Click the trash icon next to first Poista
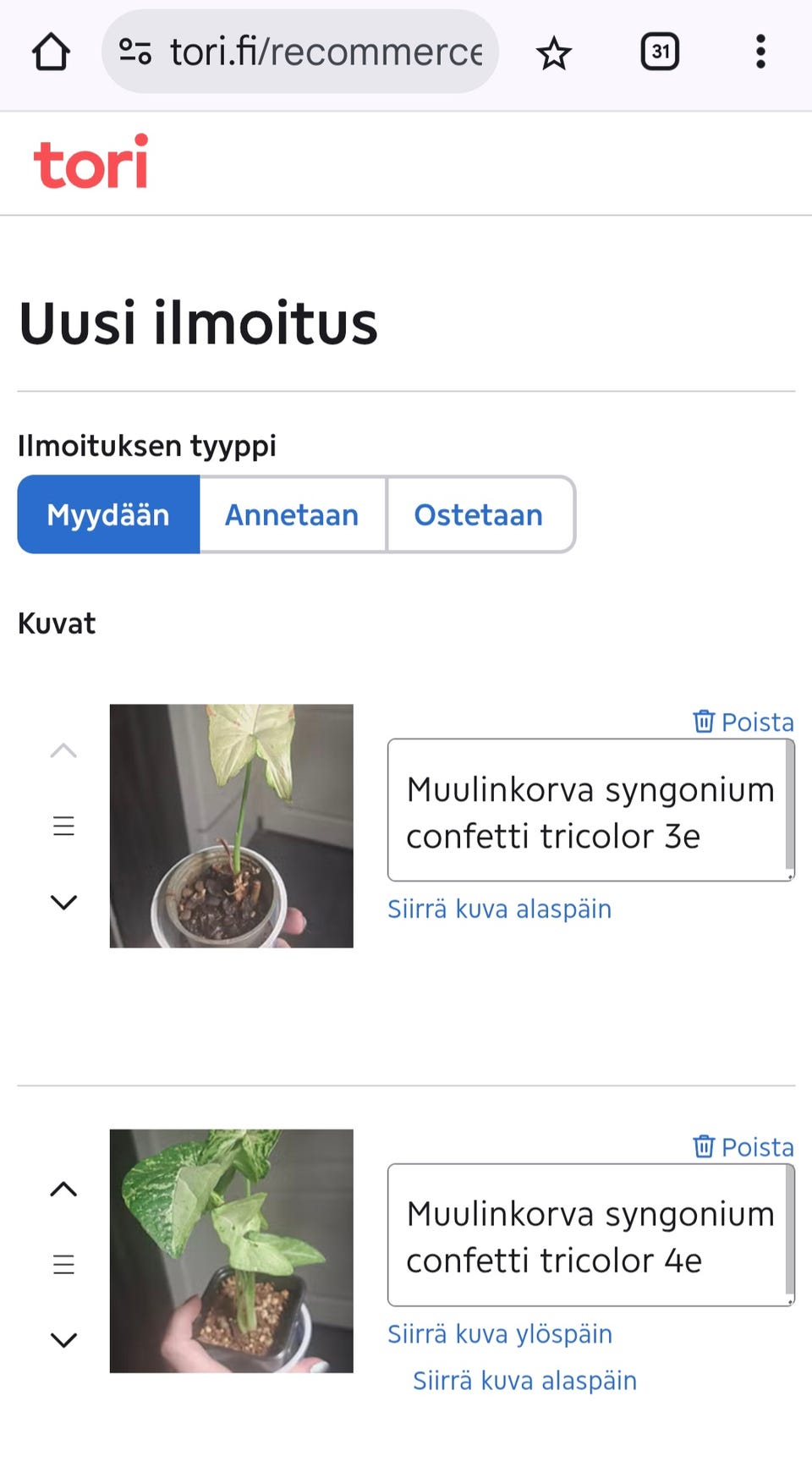The image size is (812, 1478). [703, 722]
